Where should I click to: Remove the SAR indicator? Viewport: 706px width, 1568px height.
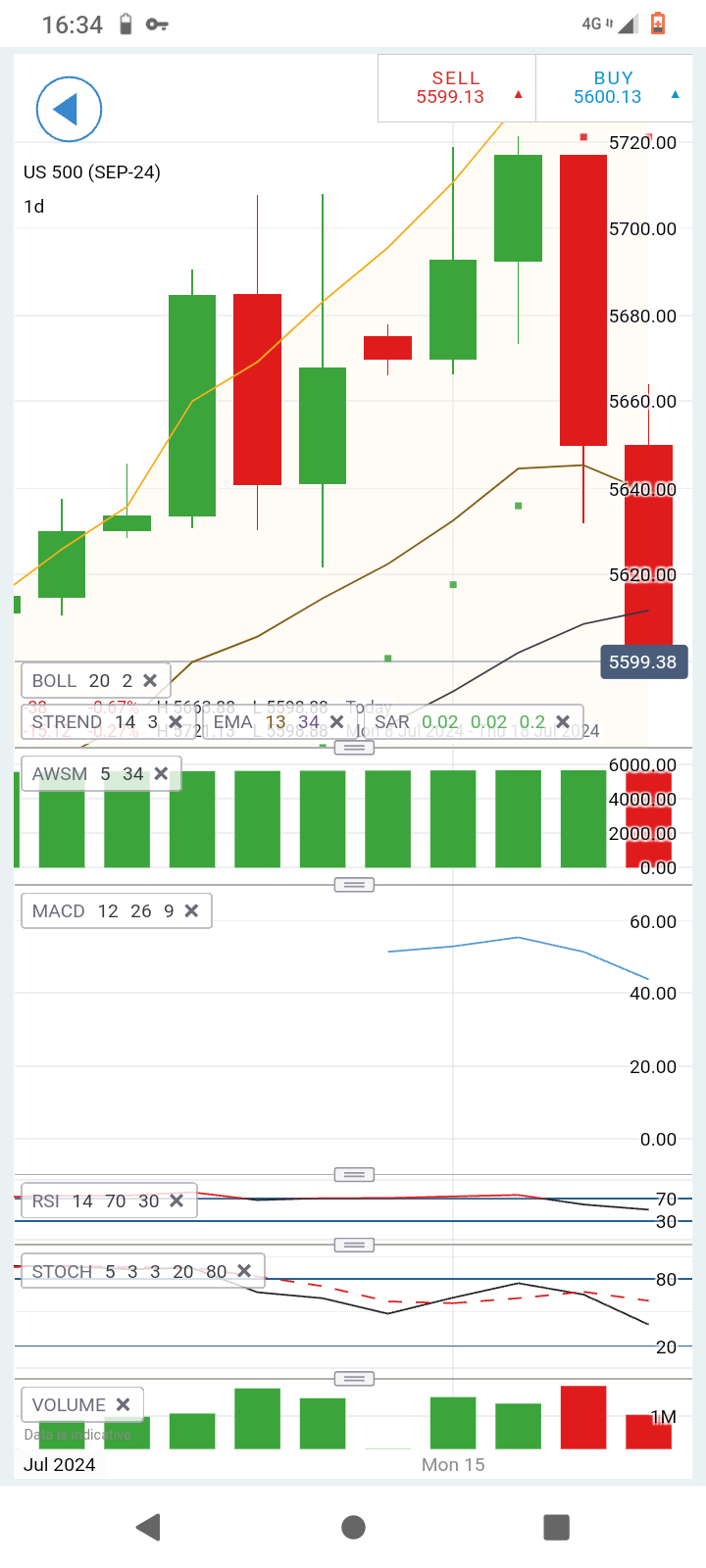click(x=563, y=722)
